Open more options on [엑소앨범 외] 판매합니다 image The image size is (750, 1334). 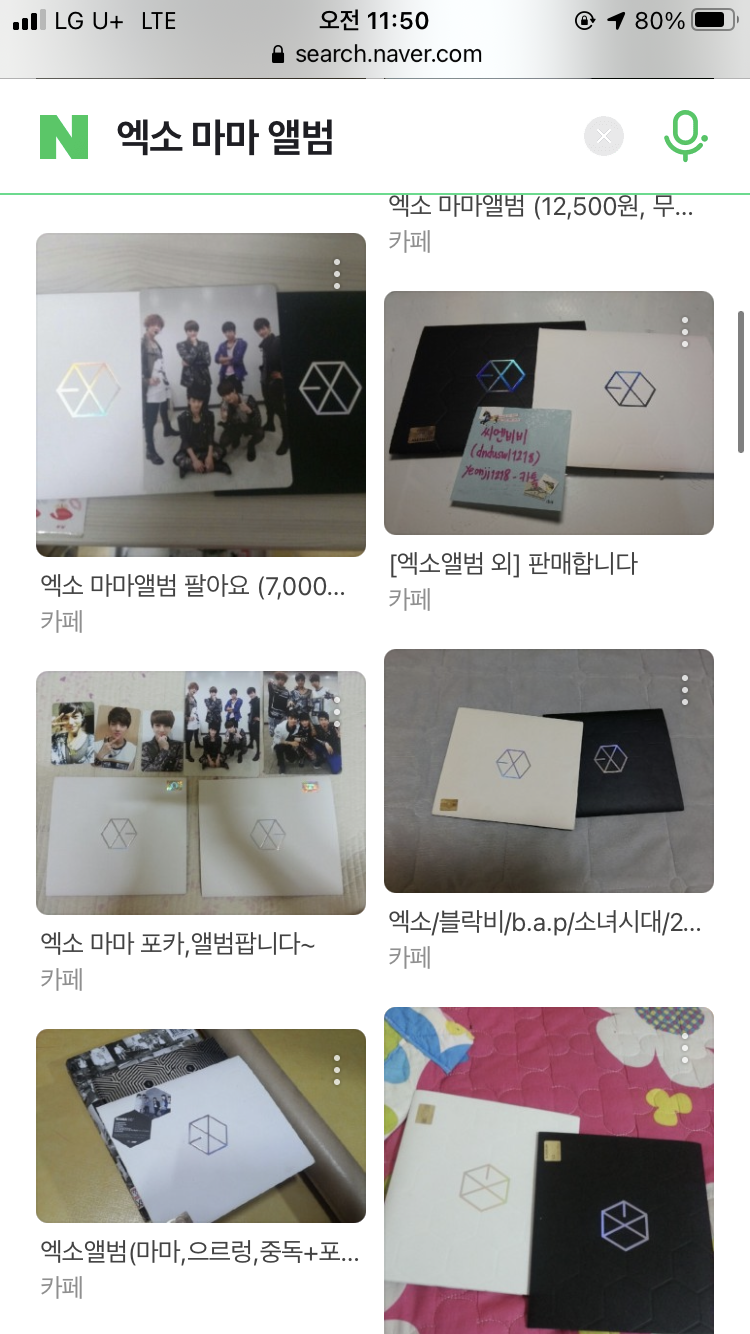pos(685,332)
